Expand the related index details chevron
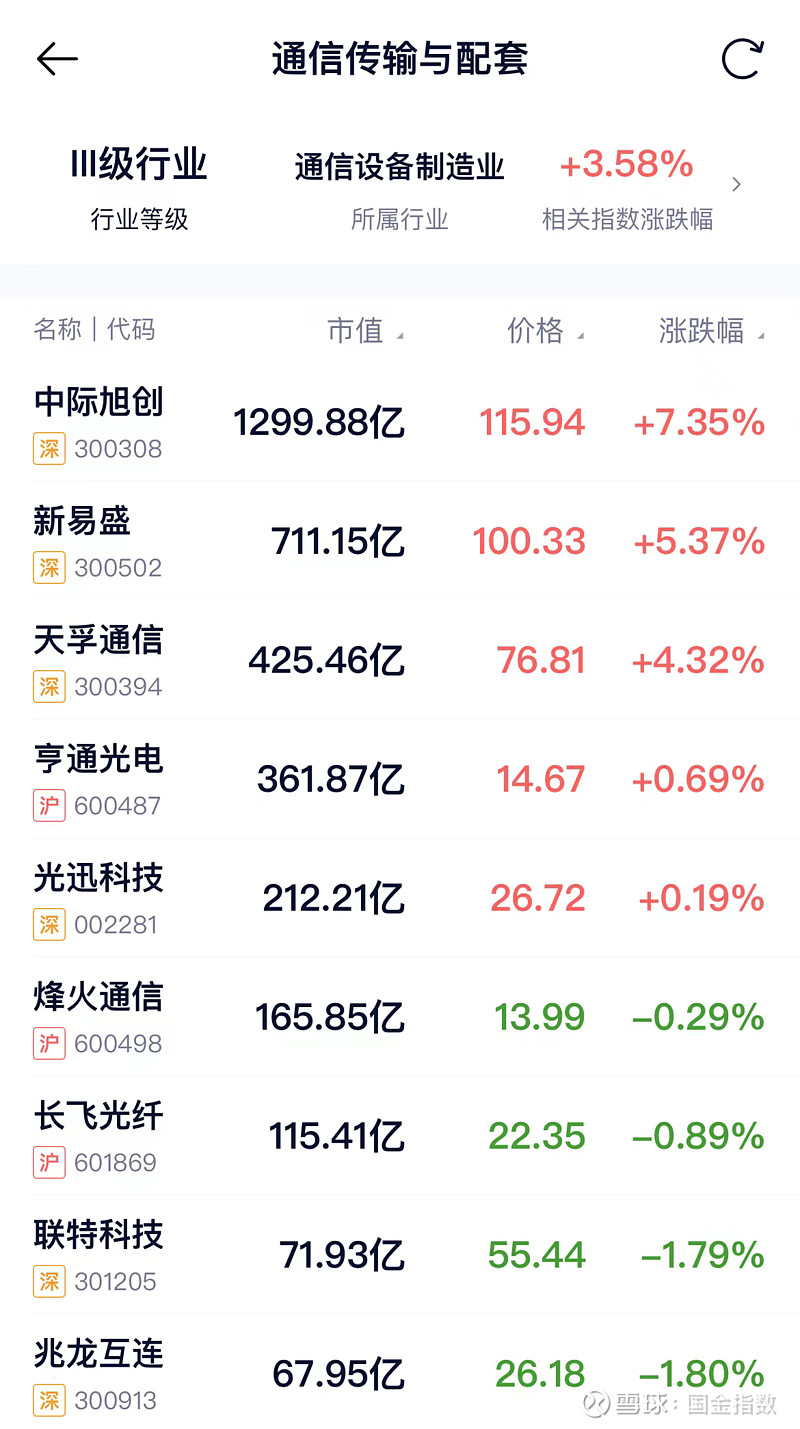 [x=737, y=184]
